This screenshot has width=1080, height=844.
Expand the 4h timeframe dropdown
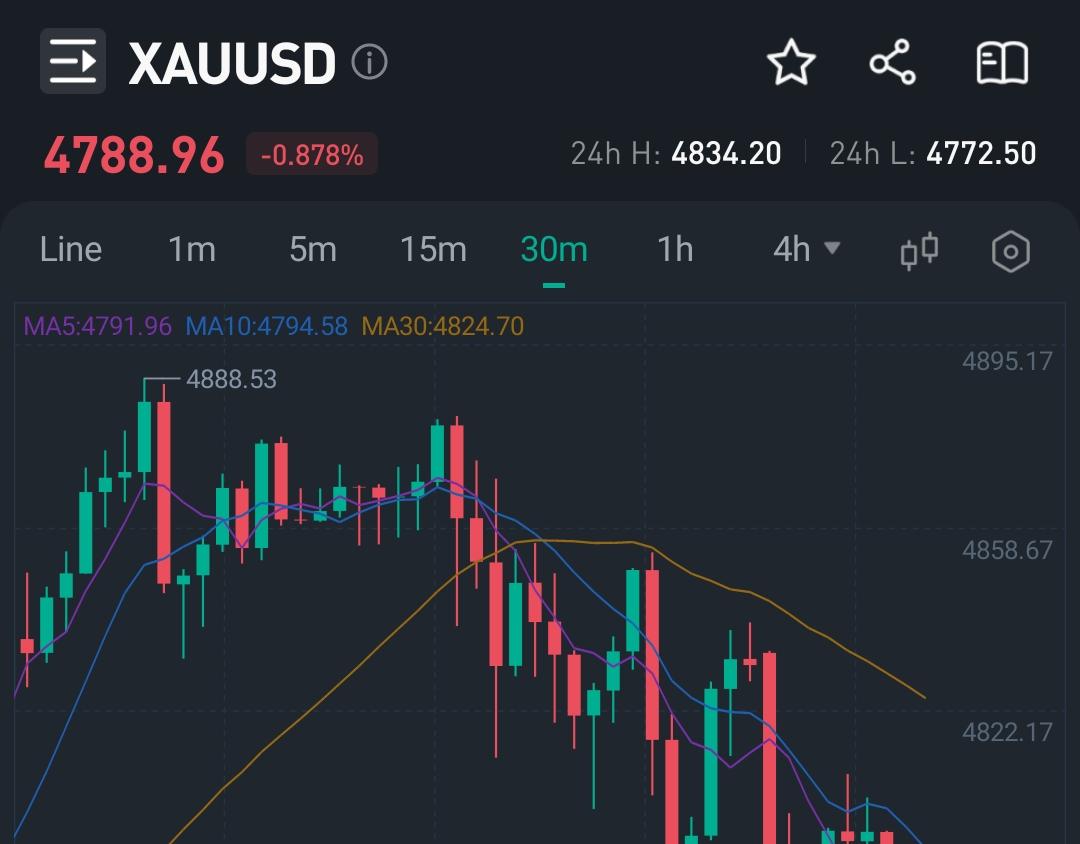[x=806, y=249]
